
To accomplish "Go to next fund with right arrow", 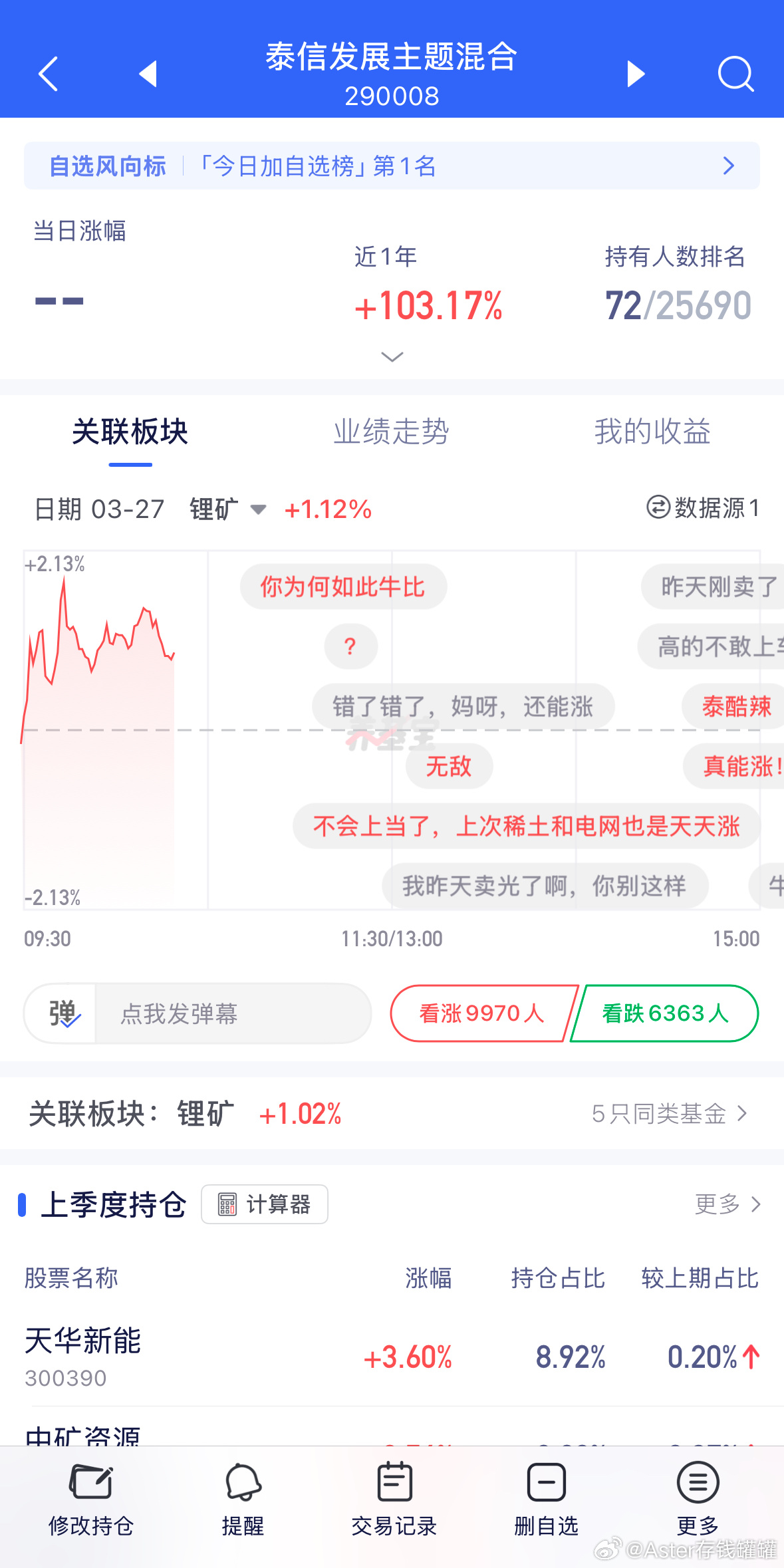I will tap(635, 74).
